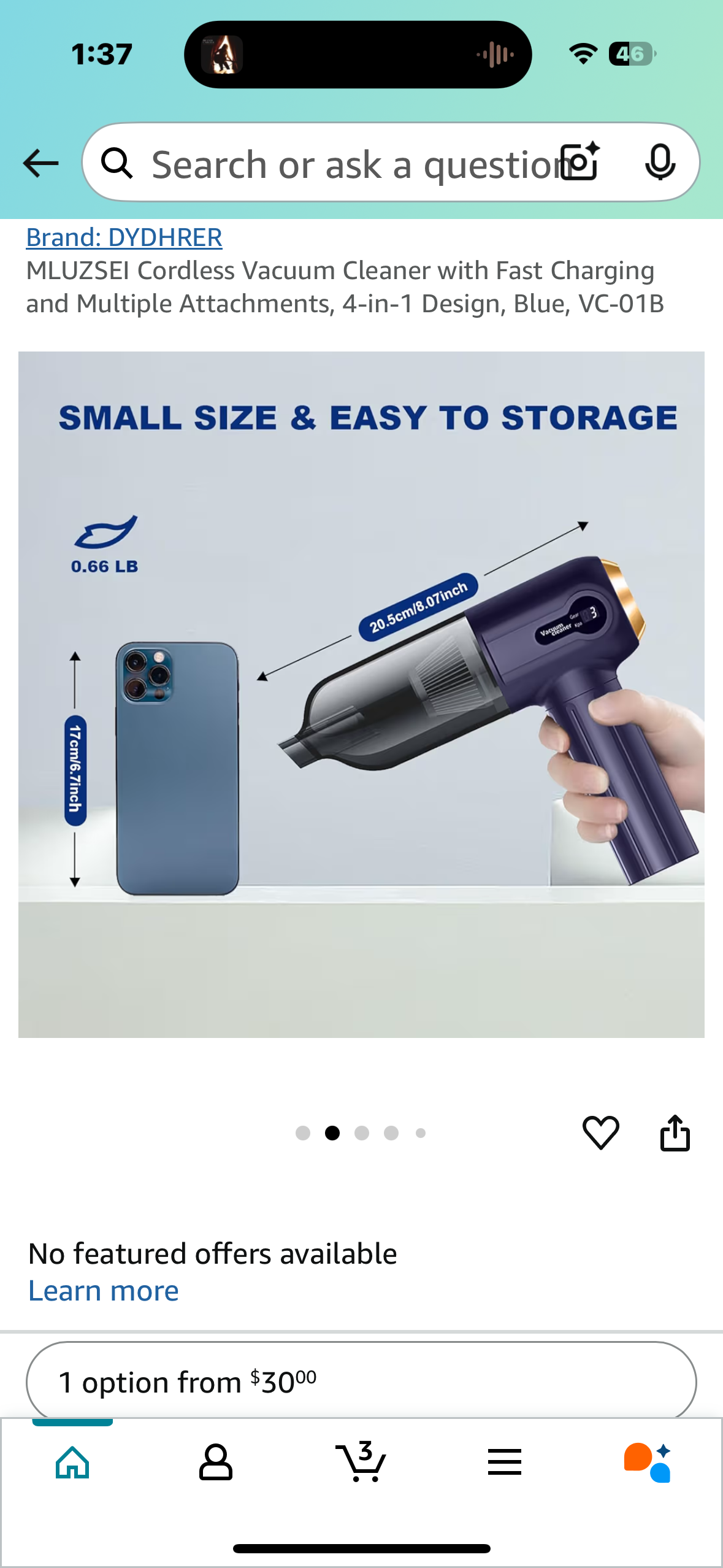Screen dimensions: 723x1568
Task: Open the shopping cart with 3 items
Action: point(361,1462)
